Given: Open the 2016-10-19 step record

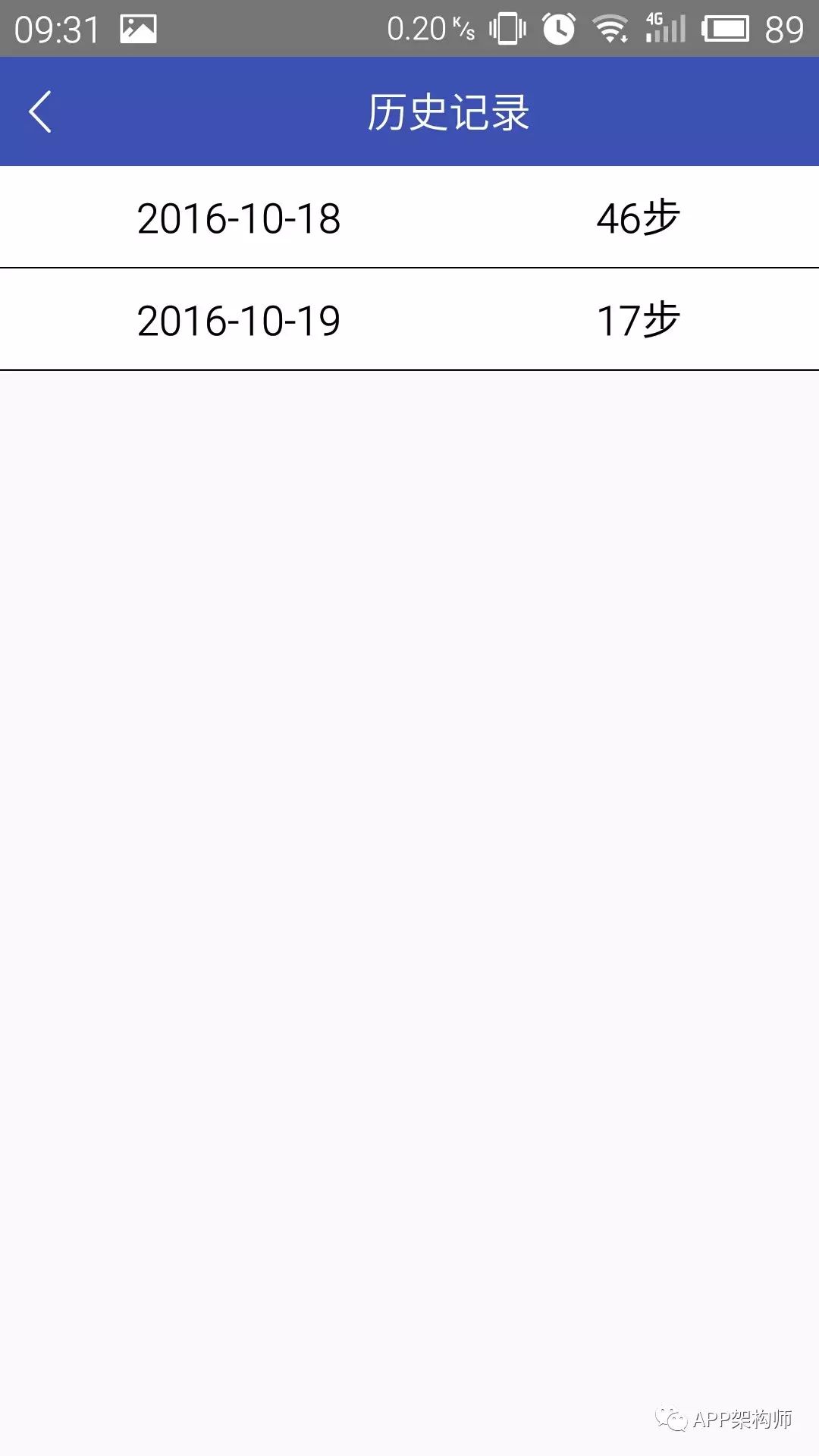Looking at the screenshot, I should pos(409,319).
